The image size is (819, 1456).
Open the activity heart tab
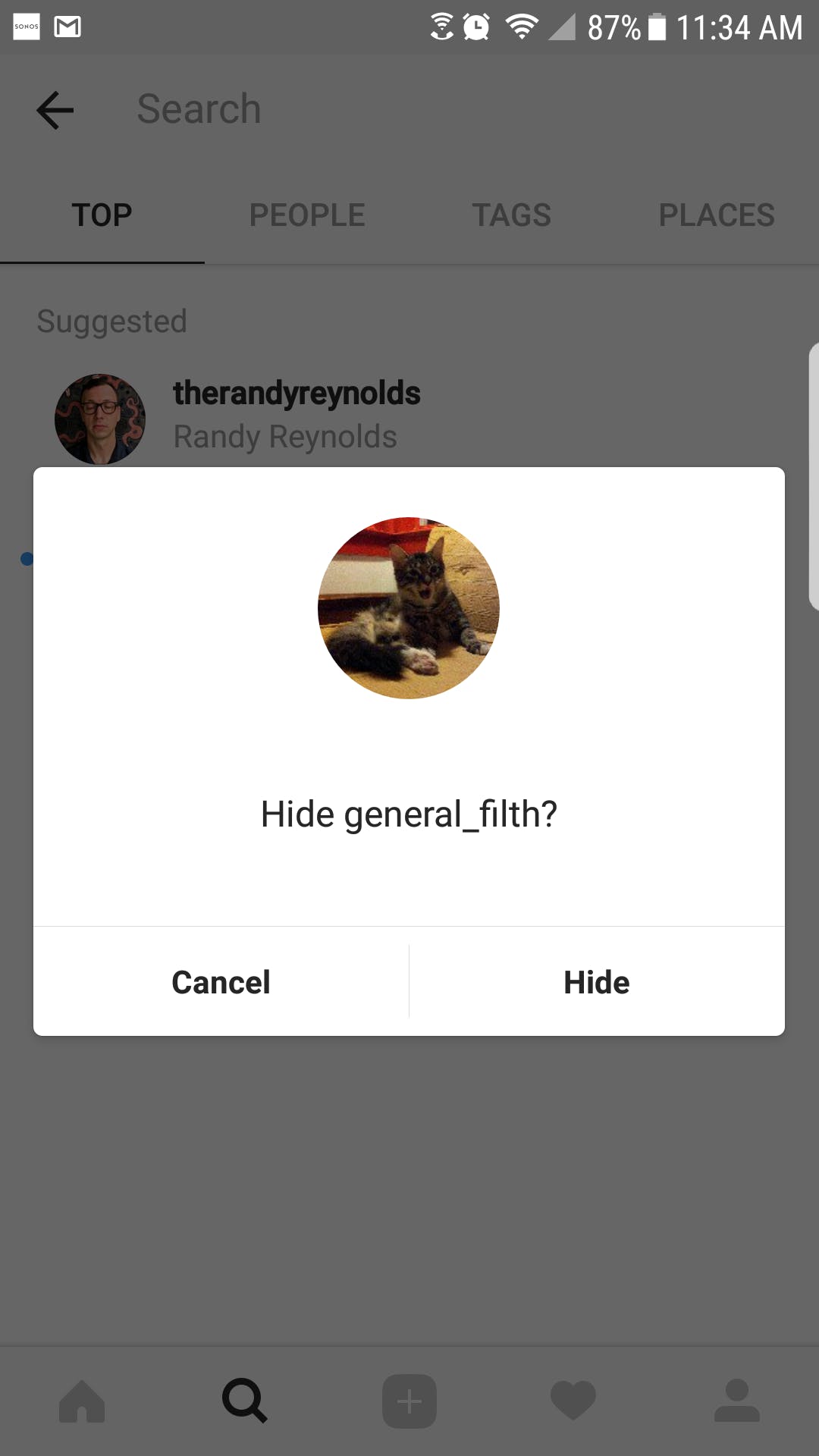pos(573,1401)
